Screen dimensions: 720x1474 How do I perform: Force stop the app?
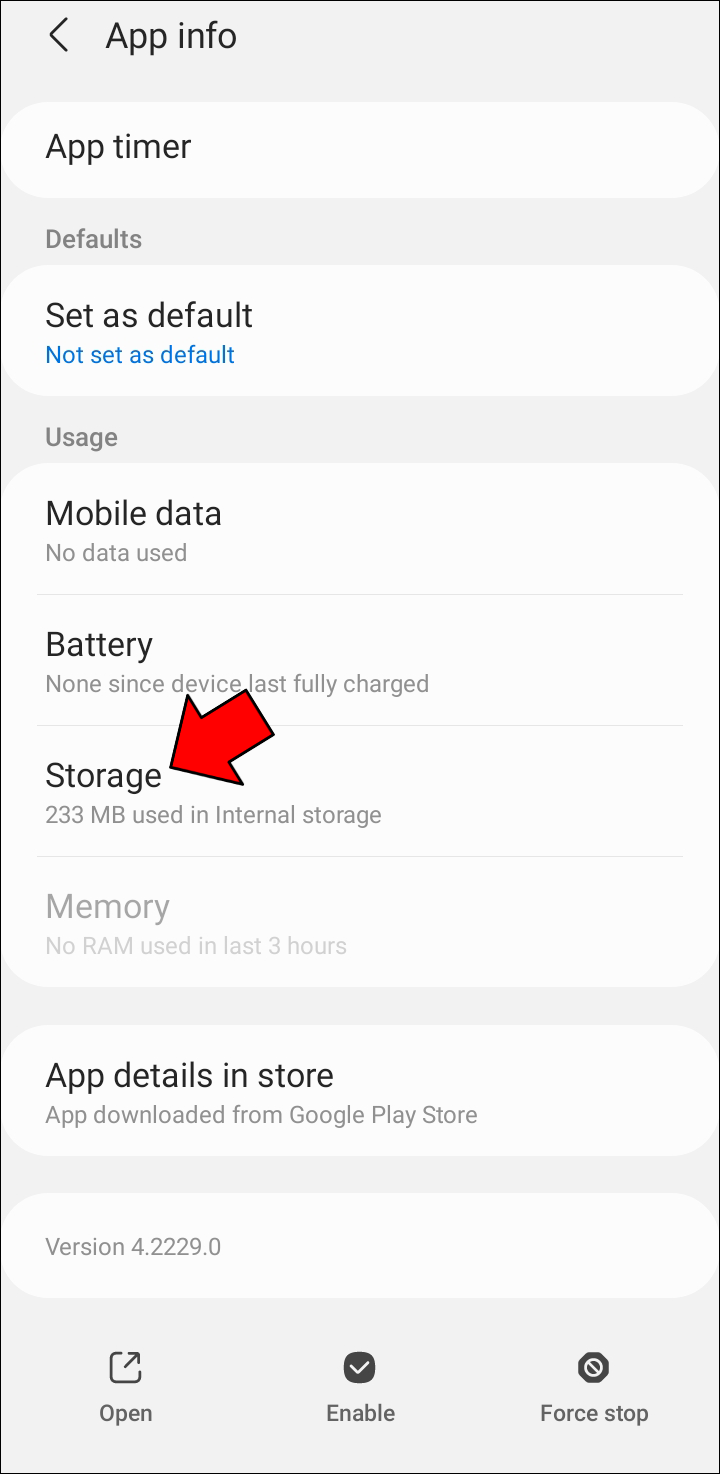594,1386
